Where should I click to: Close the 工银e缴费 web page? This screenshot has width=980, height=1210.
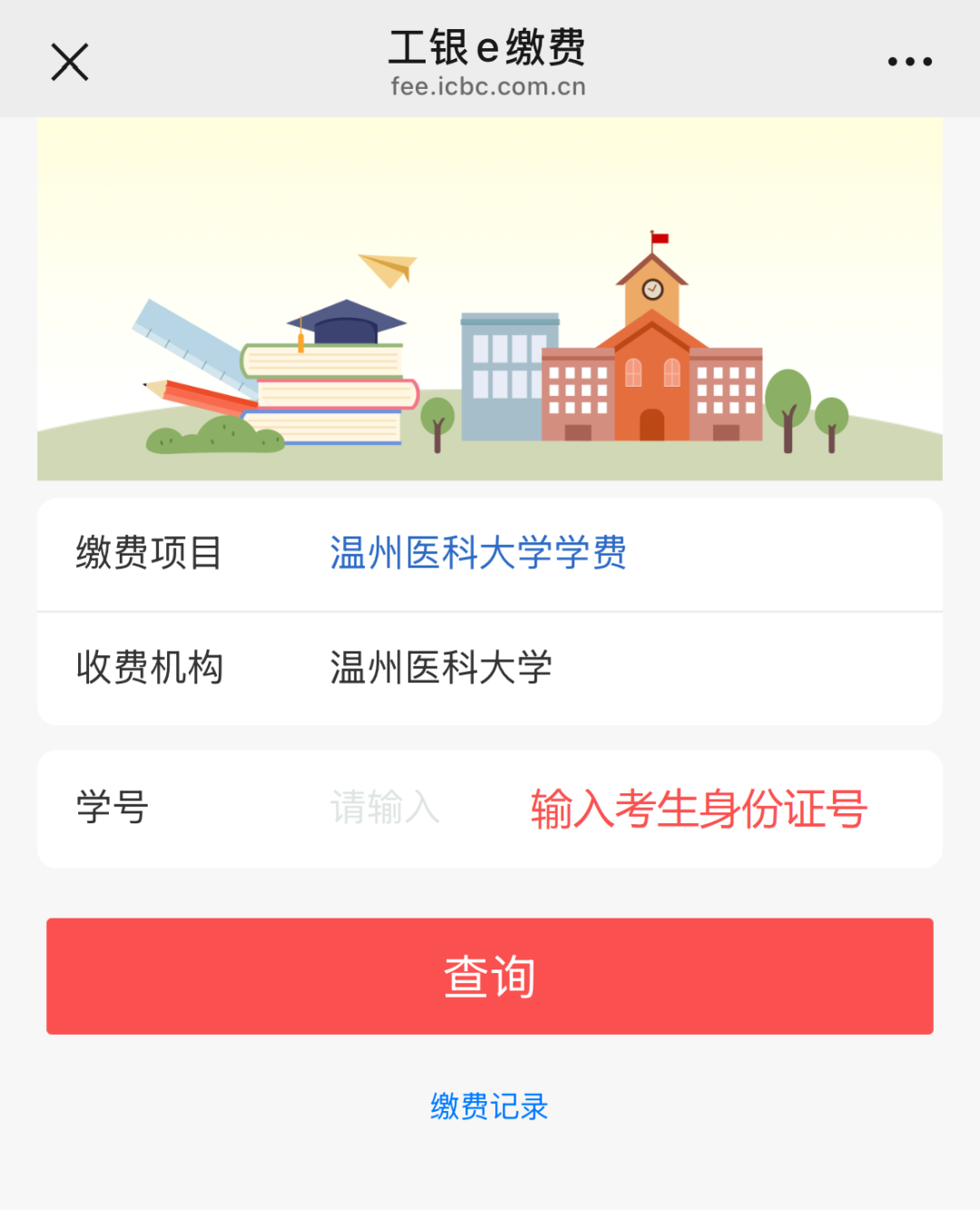point(70,62)
